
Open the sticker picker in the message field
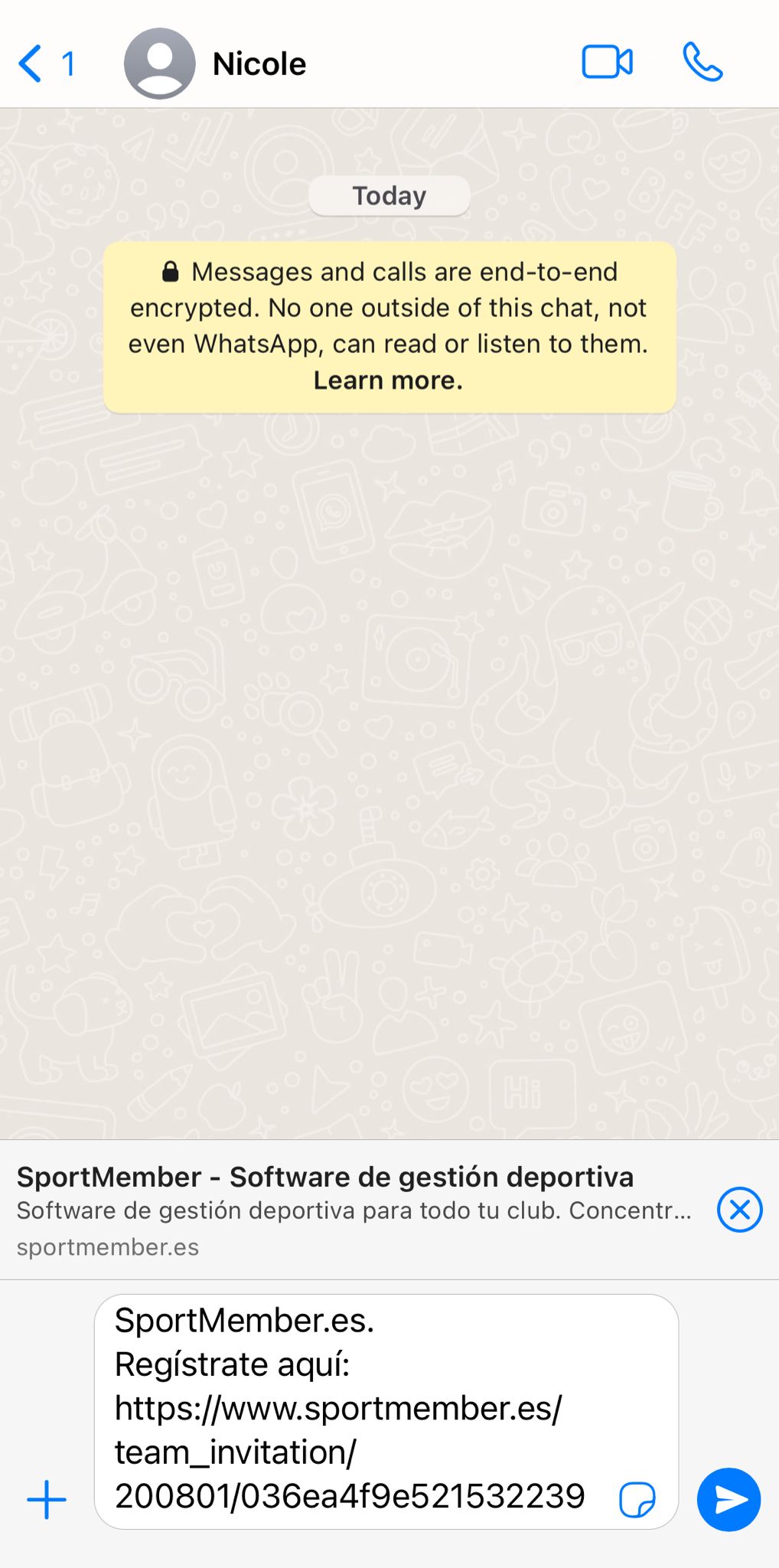coord(636,1498)
